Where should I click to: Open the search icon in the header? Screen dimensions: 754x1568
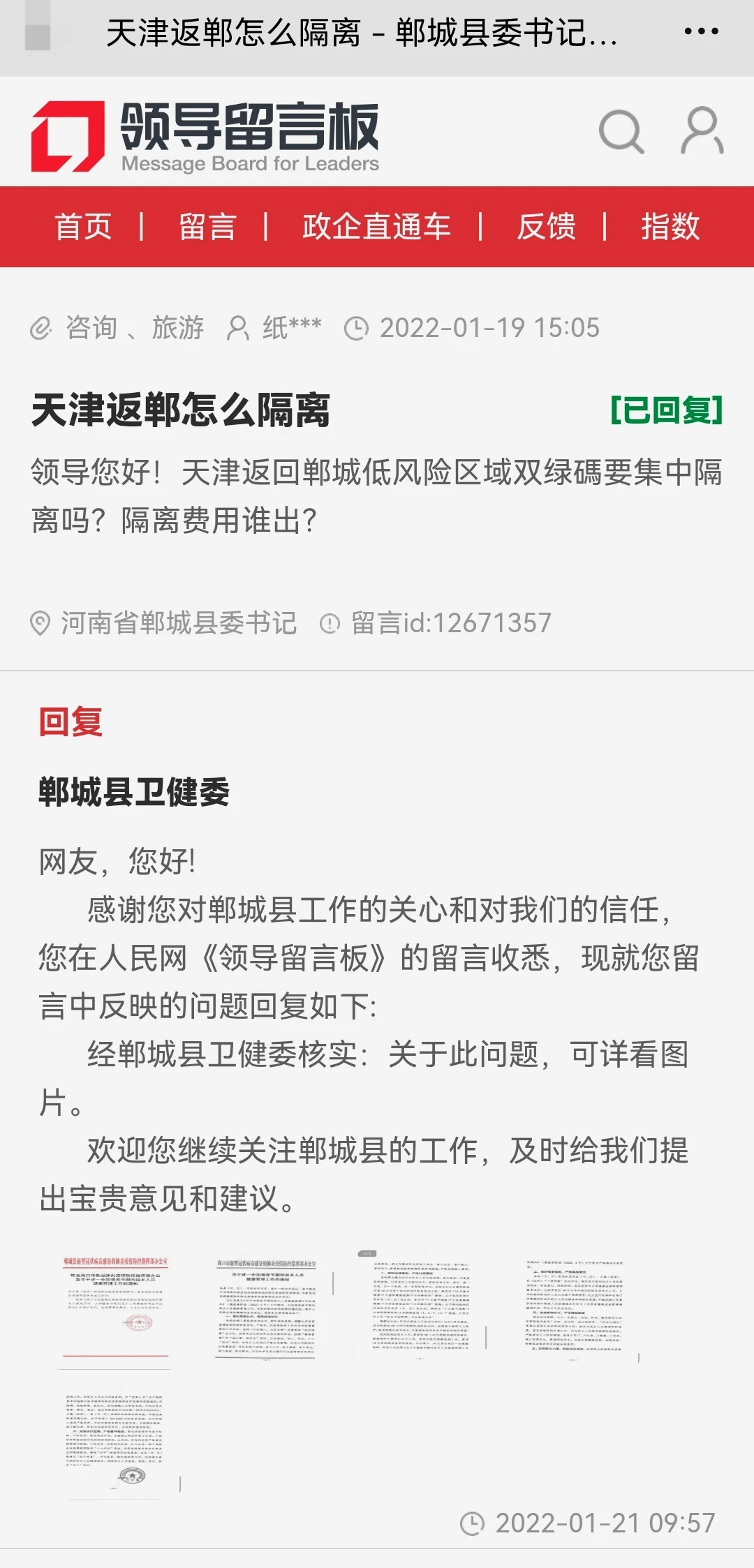click(621, 131)
